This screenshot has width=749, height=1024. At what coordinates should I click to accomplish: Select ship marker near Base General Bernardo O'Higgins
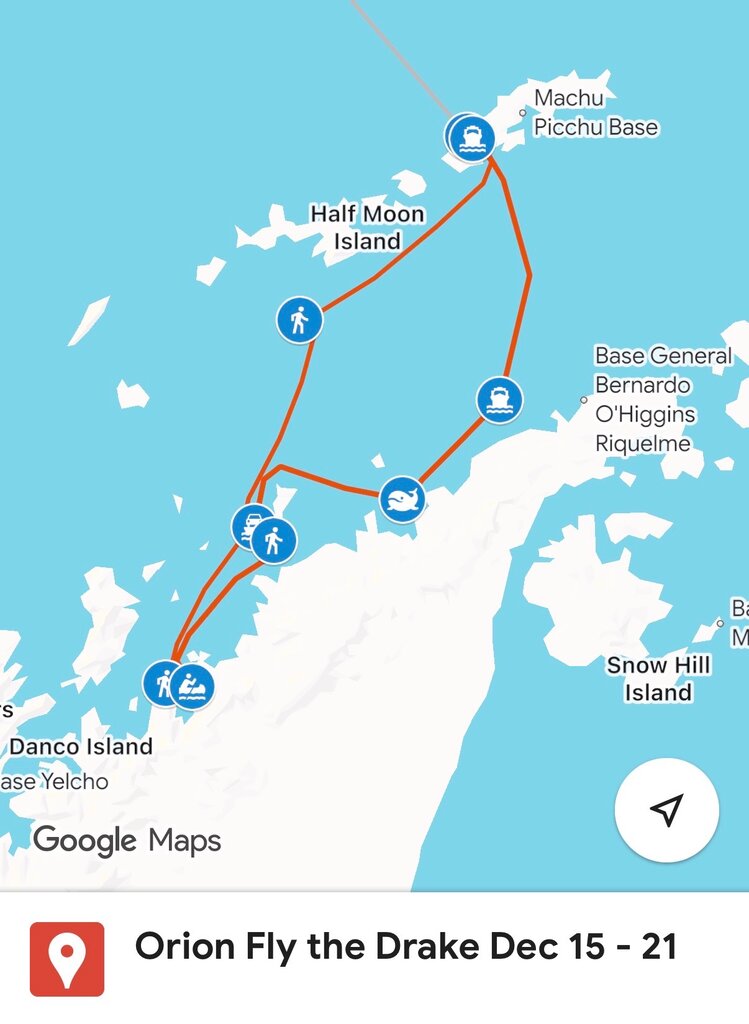499,400
